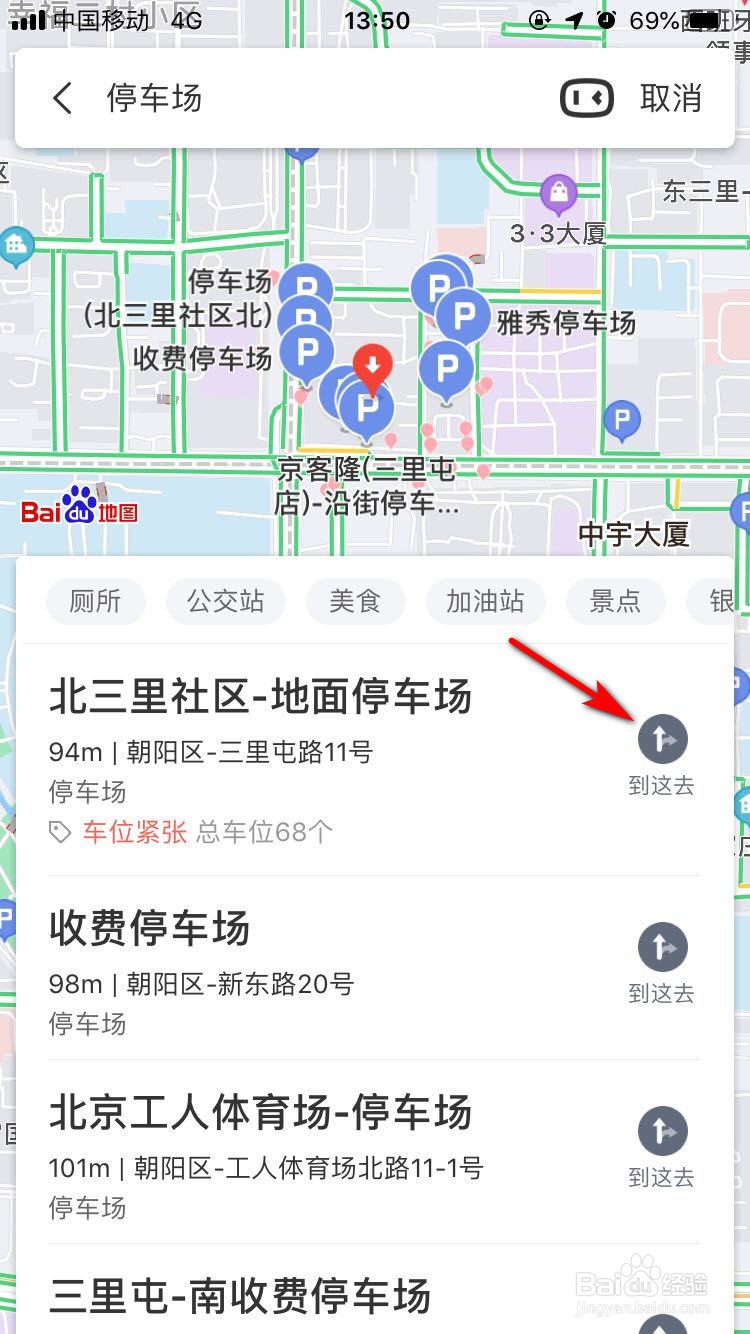Toggle the 加油站 filter chip

[x=485, y=601]
